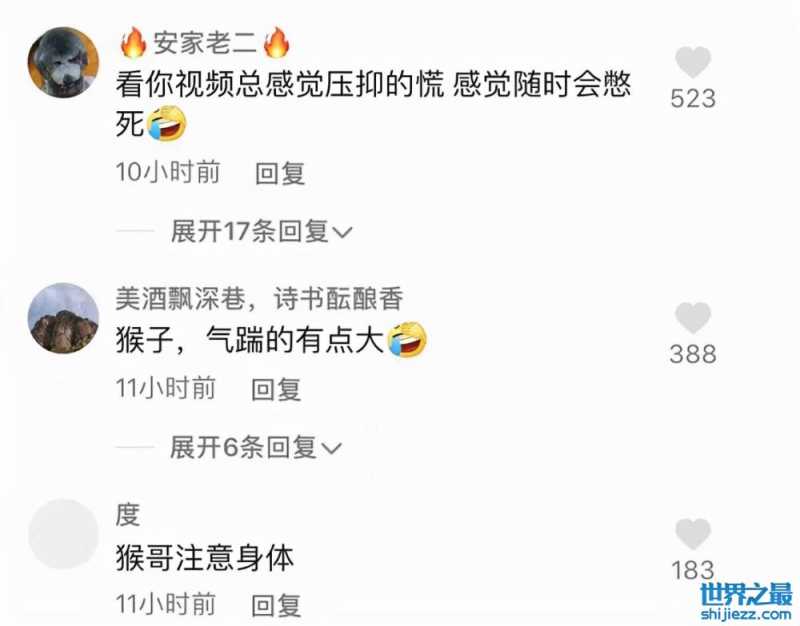Viewport: 800px width, 626px height.
Task: Reply to the 猴子，气踹的有点大 comment
Action: pos(276,389)
